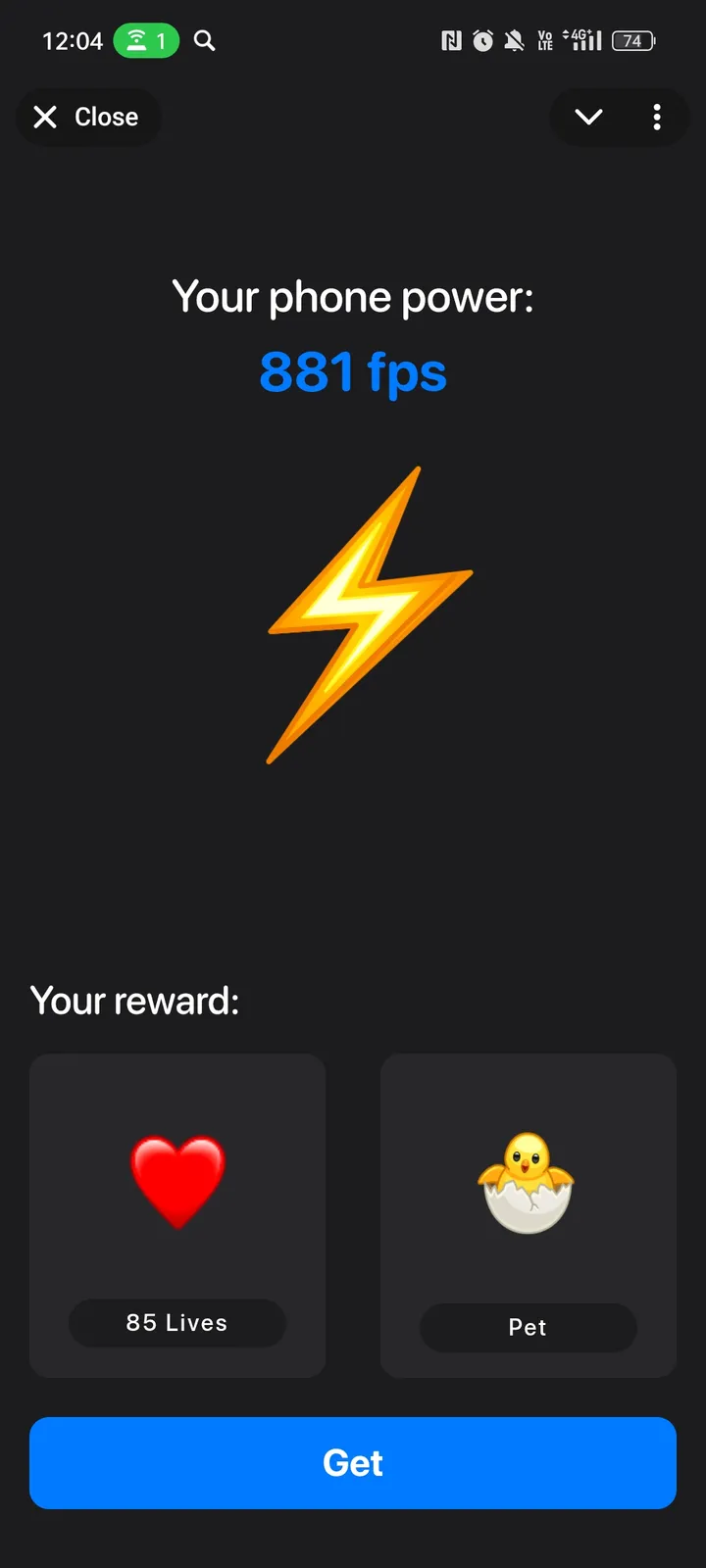Tap the muted notifications bell icon
The width and height of the screenshot is (706, 1568).
(513, 40)
